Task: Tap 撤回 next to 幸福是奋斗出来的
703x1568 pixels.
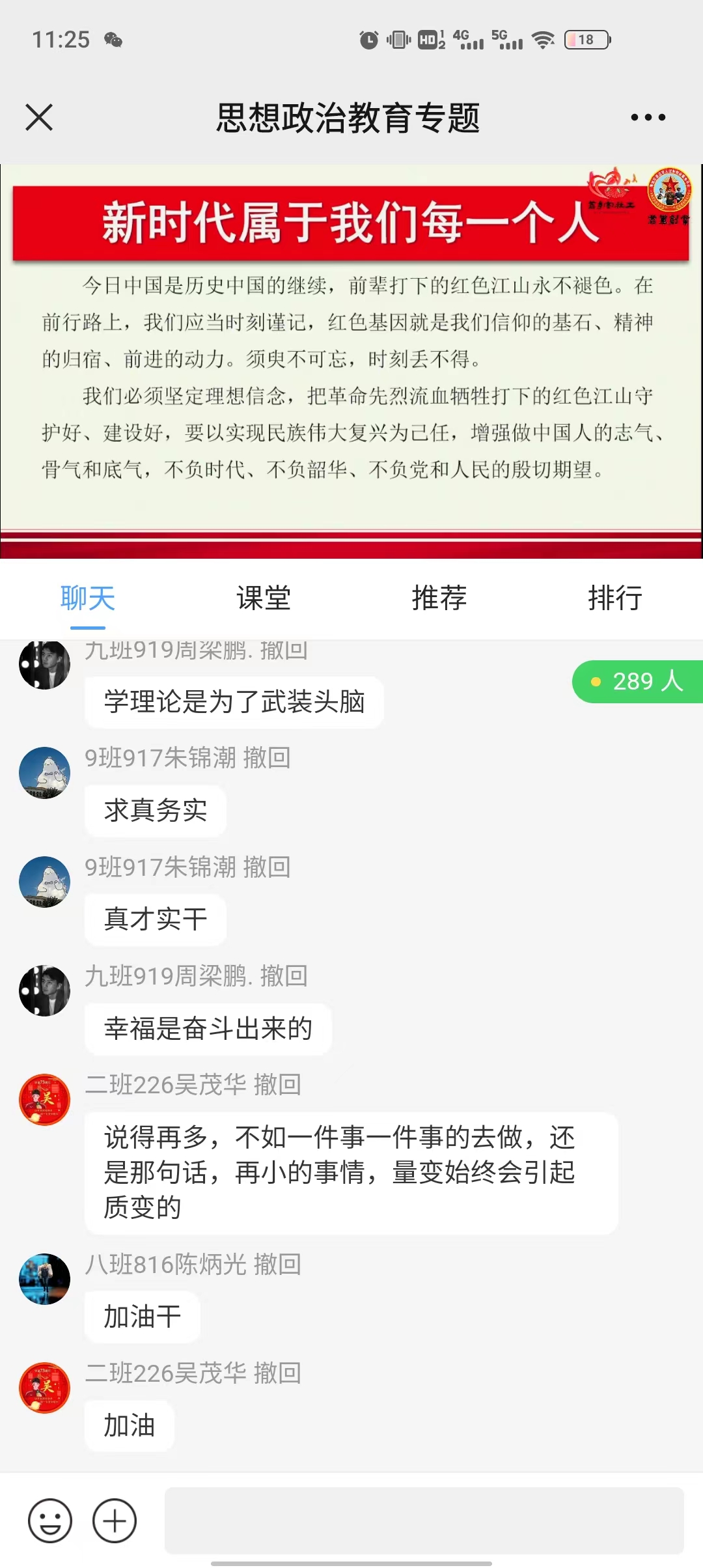Action: 284,976
